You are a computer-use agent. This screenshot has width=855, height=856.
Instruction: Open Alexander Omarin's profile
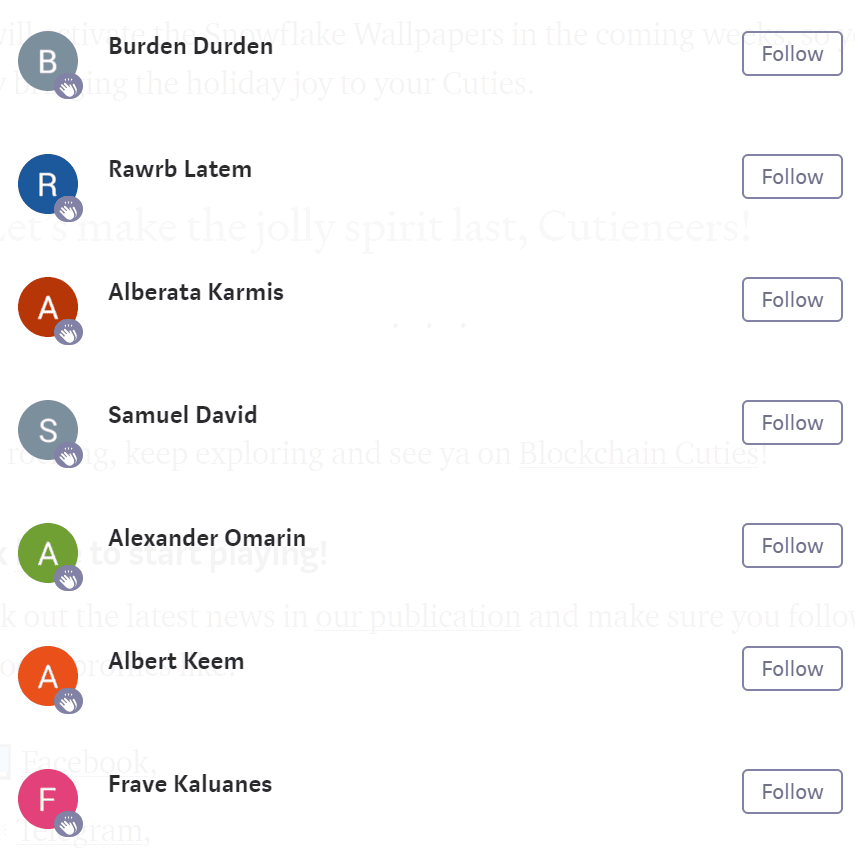(x=207, y=538)
